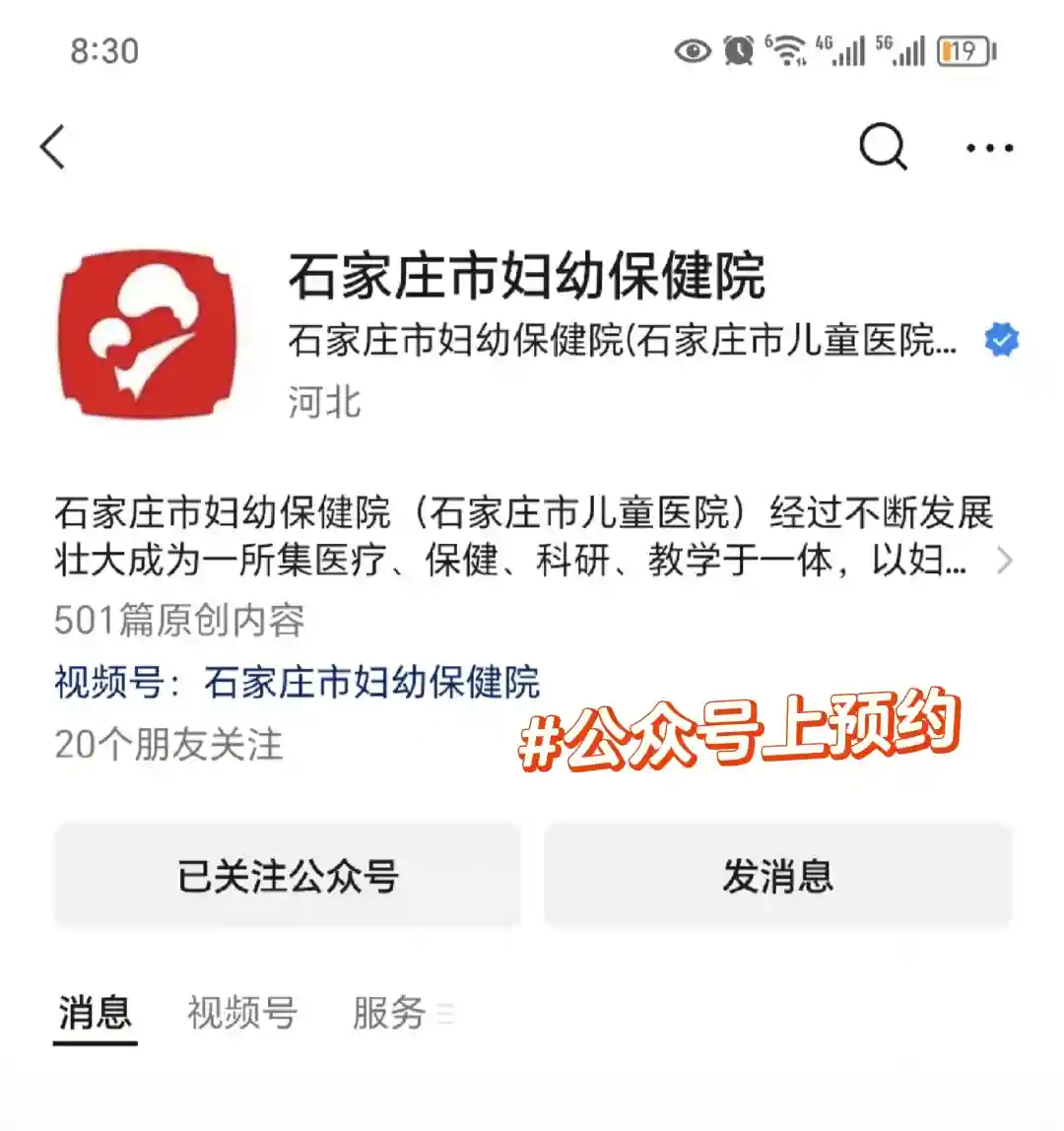Viewport: 1064px width, 1131px height.
Task: Open the 视频号 石家庄市妇幼保健院 link
Action: click(371, 682)
